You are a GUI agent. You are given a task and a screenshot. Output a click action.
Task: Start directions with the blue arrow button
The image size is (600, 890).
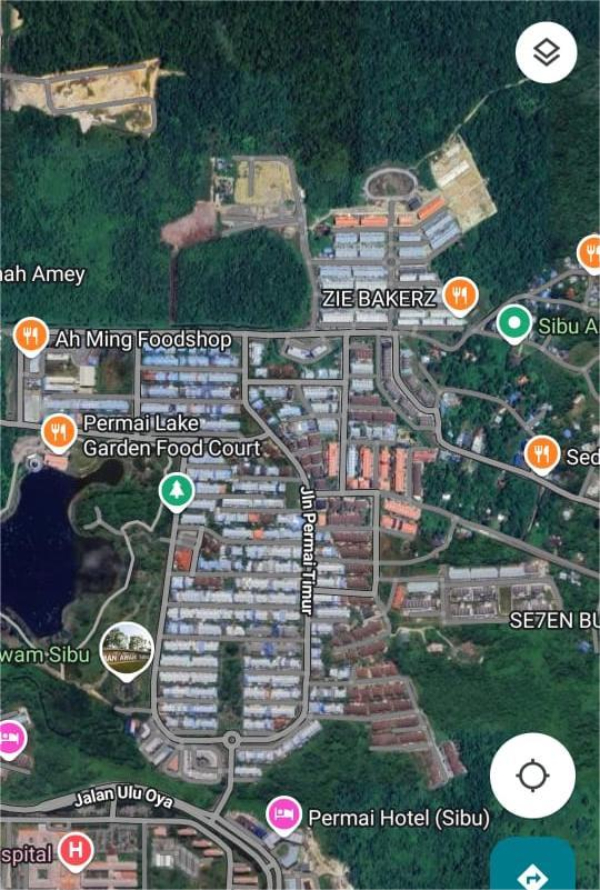pos(532,870)
